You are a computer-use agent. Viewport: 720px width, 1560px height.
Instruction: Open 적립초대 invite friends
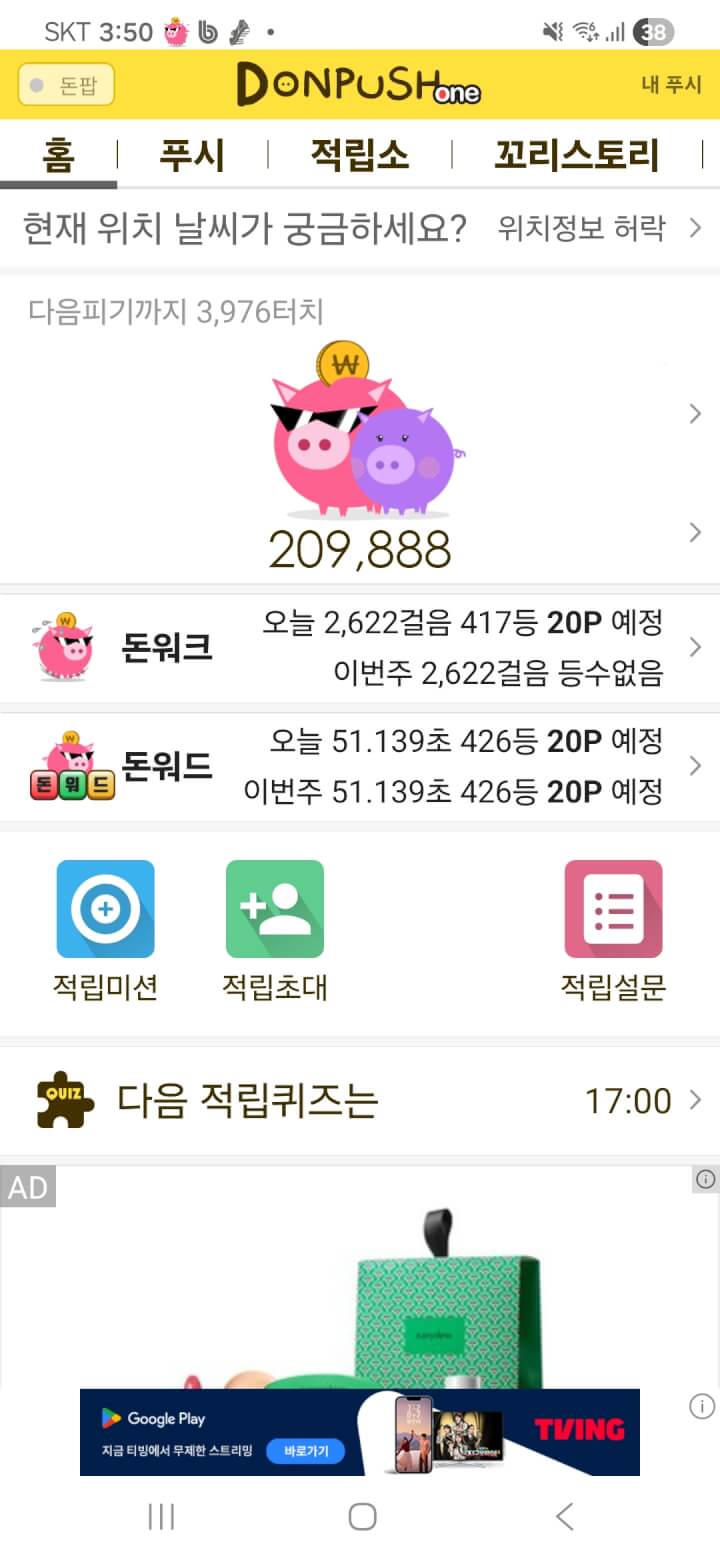pyautogui.click(x=275, y=929)
